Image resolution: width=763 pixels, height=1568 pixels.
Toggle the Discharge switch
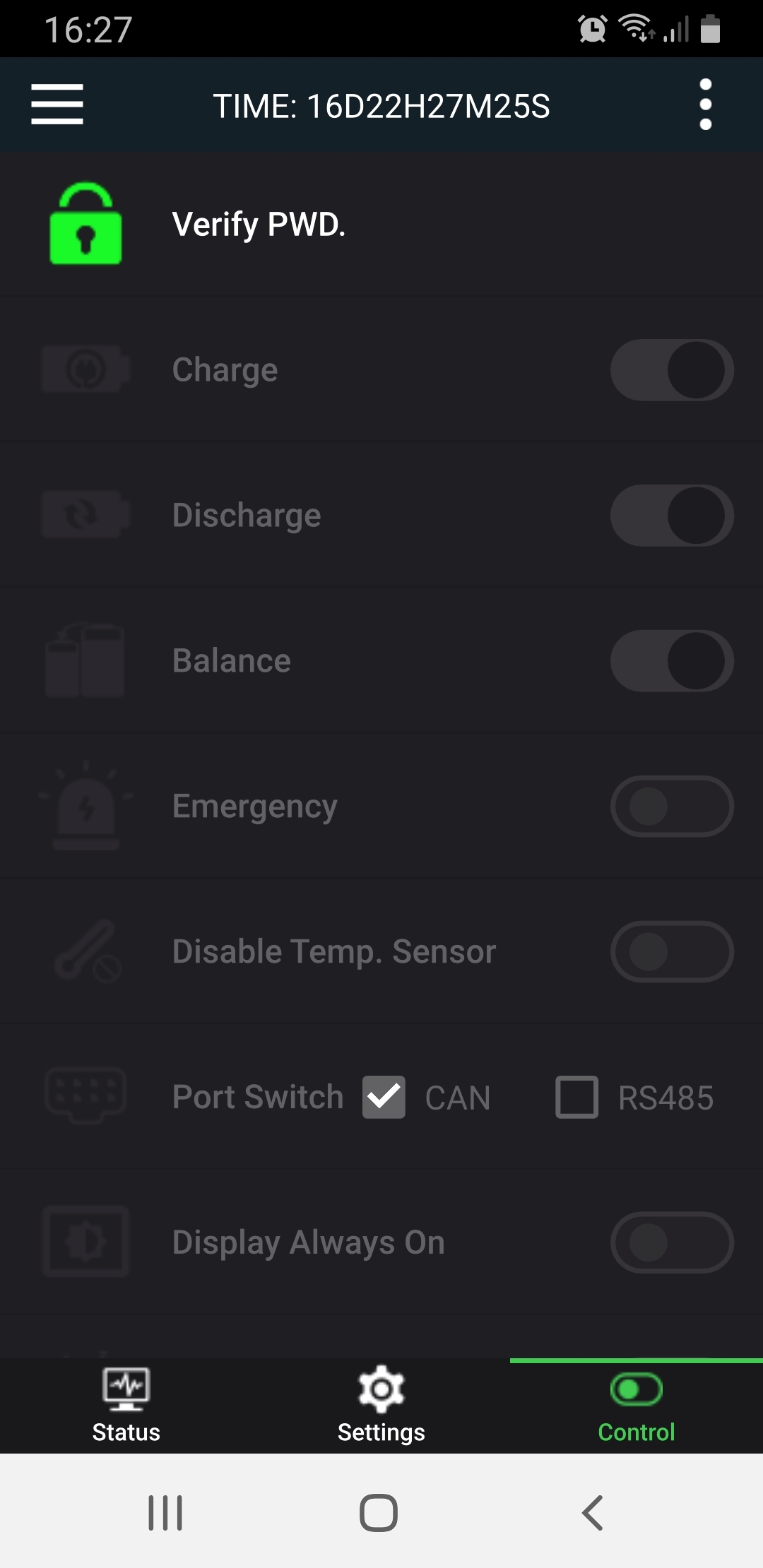click(x=672, y=516)
